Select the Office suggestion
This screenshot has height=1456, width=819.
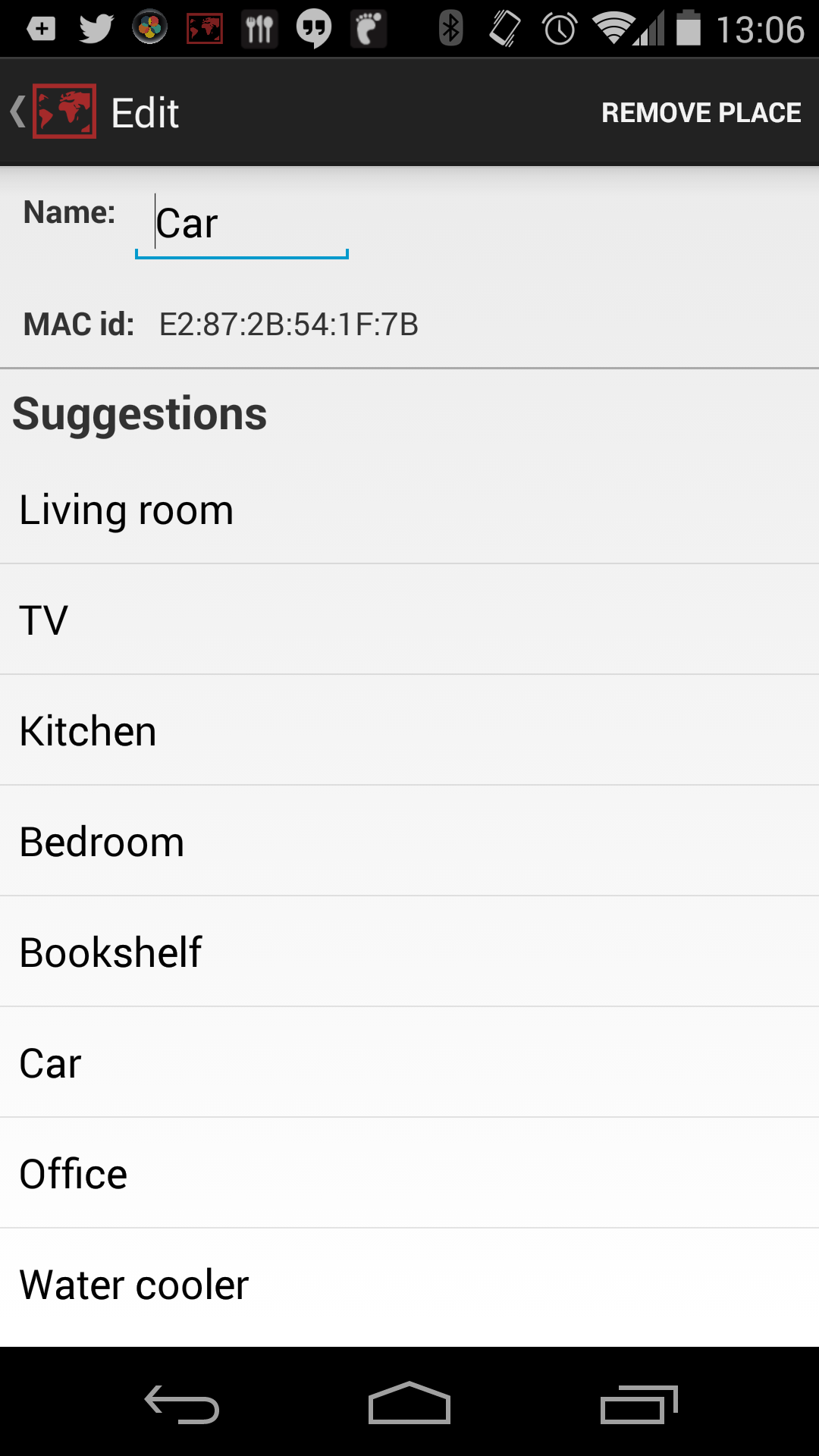click(409, 1173)
